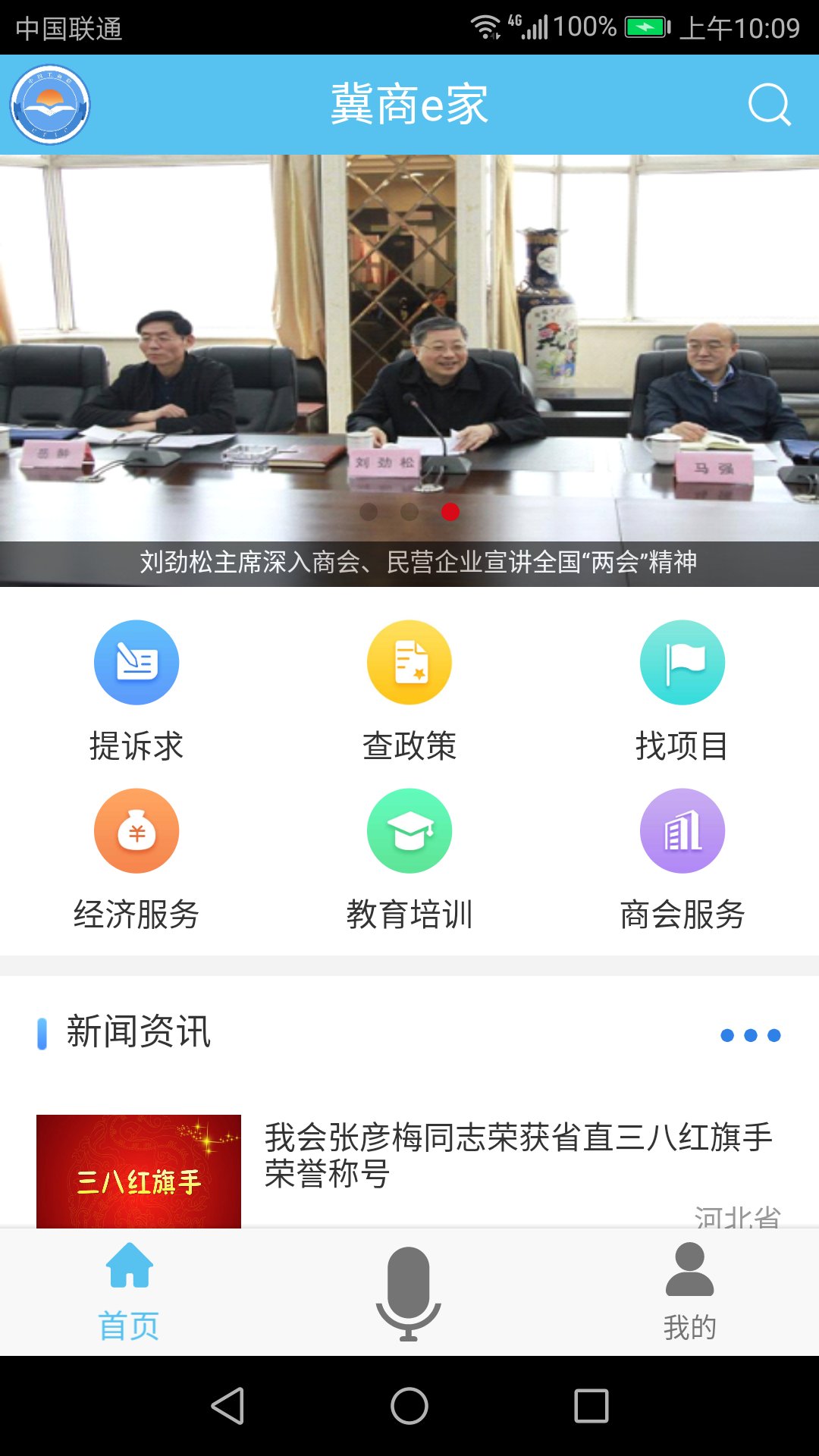Show more 新闻资讯 via three dots

[x=750, y=1035]
